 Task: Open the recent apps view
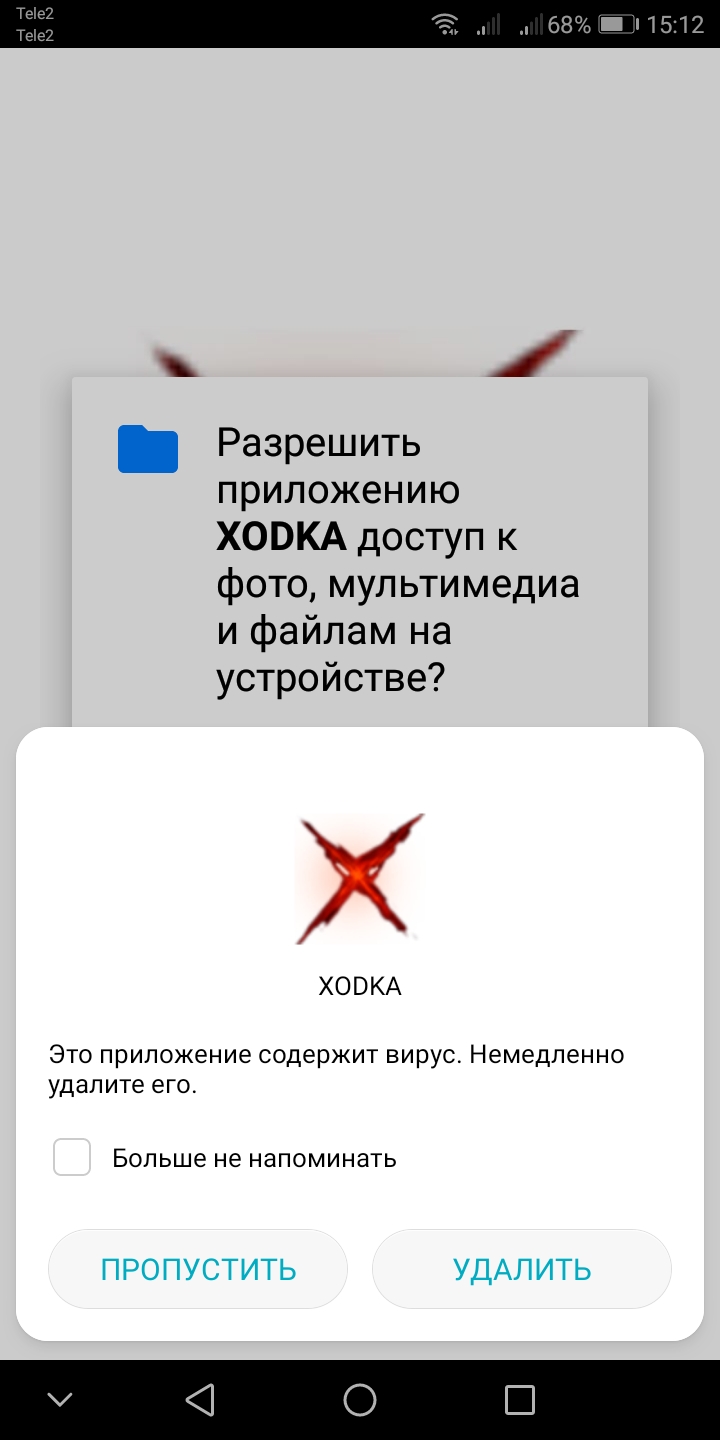point(519,1399)
